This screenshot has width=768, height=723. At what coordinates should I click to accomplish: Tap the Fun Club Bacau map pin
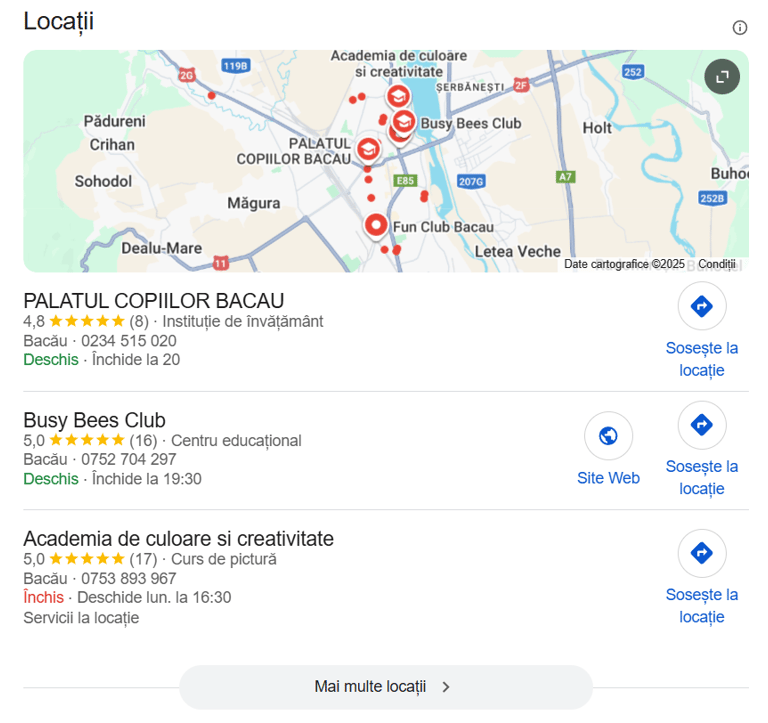click(x=376, y=226)
